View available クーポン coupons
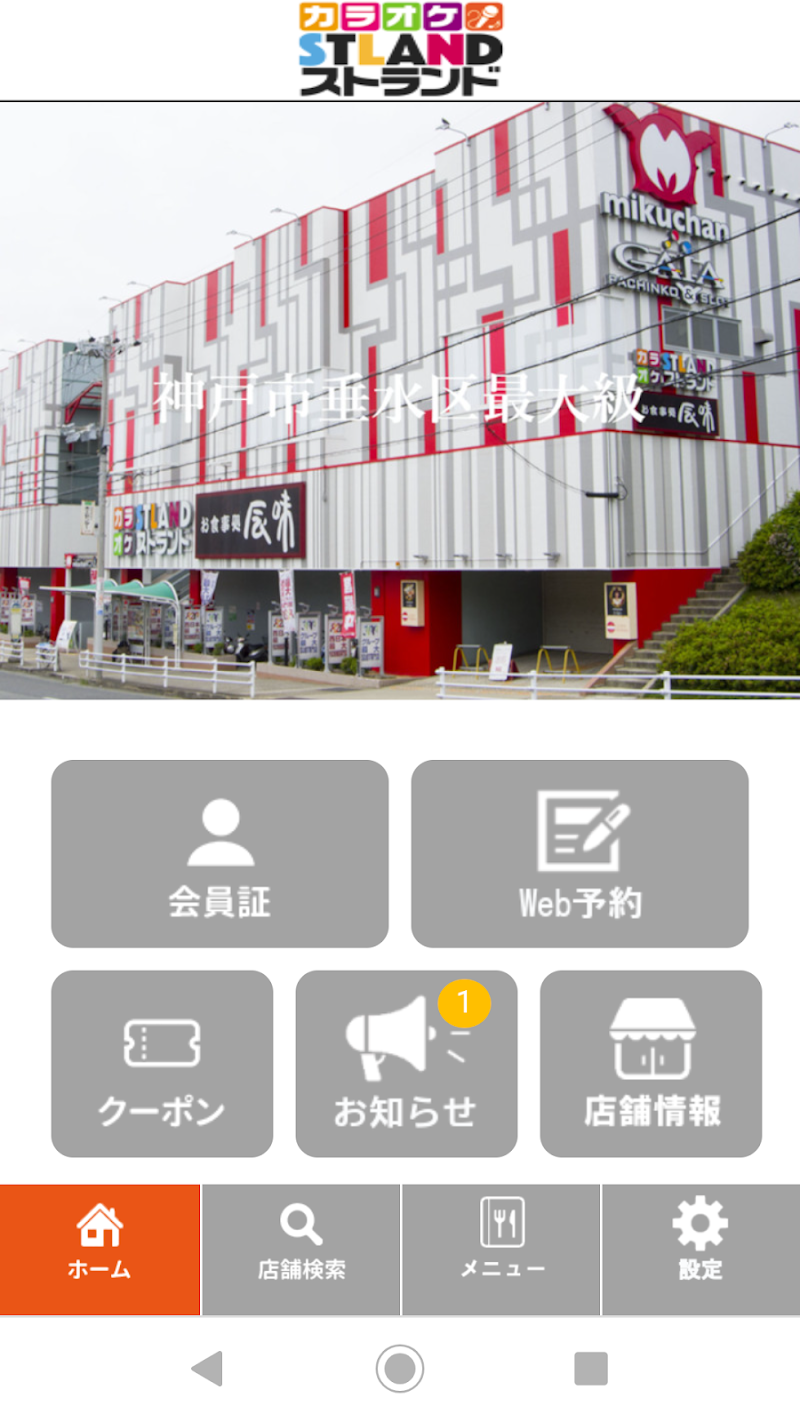 pos(162,1064)
